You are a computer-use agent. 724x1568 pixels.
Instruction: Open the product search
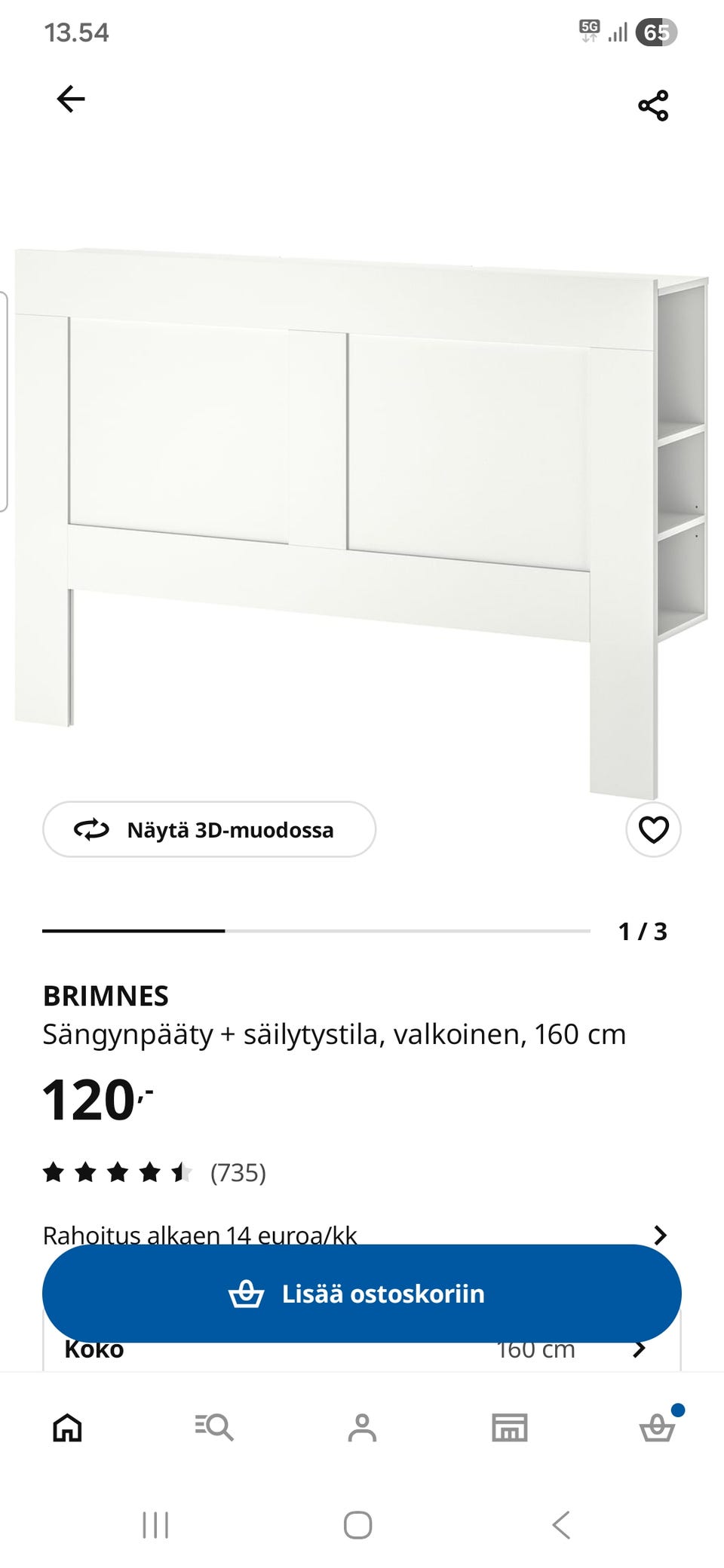point(213,1427)
